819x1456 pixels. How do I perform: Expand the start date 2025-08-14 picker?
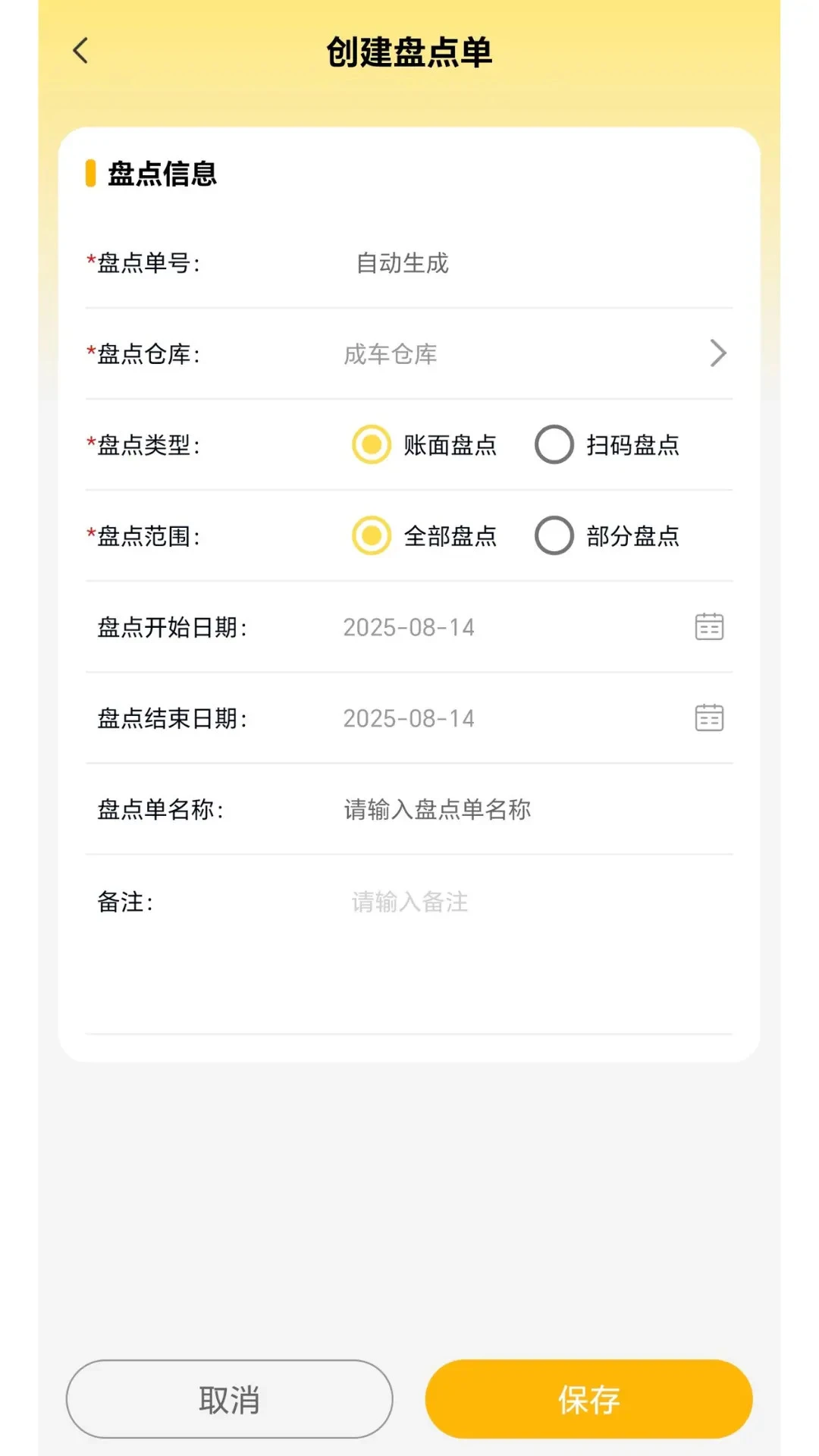coord(409,627)
